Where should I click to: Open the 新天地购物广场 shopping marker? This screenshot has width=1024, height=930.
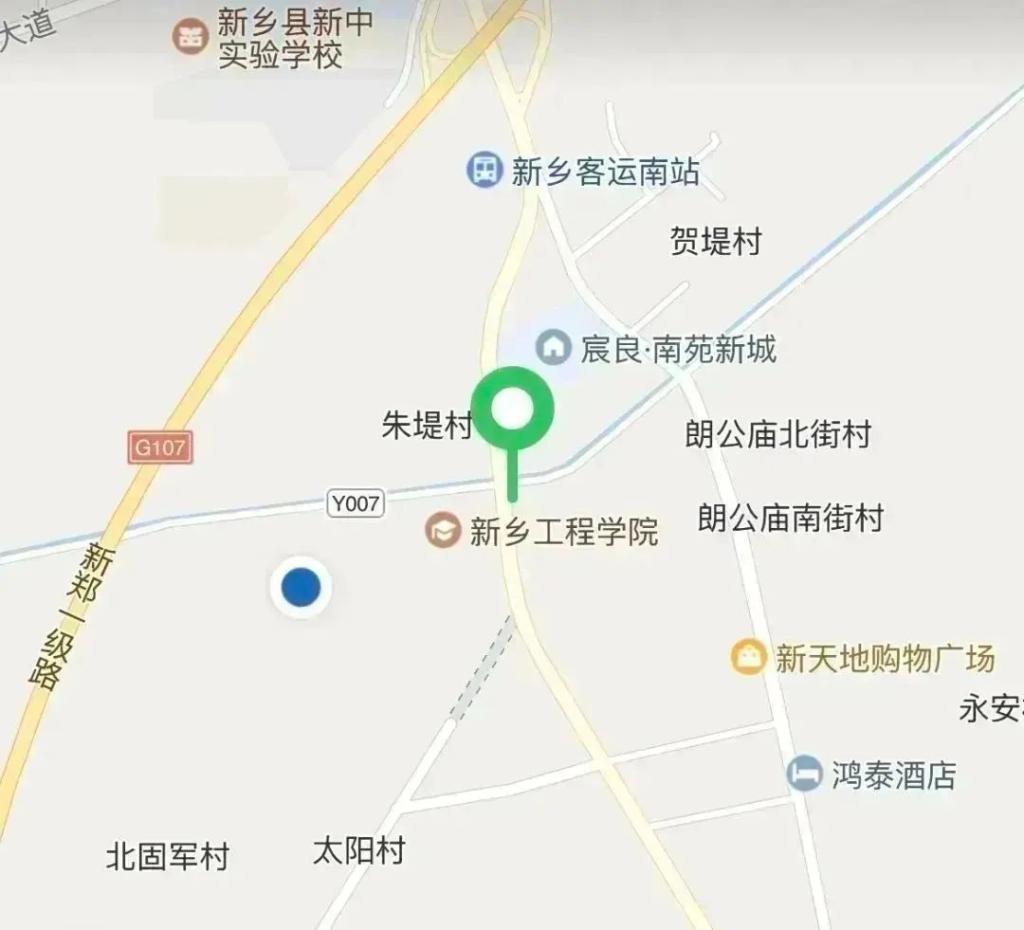pyautogui.click(x=747, y=657)
